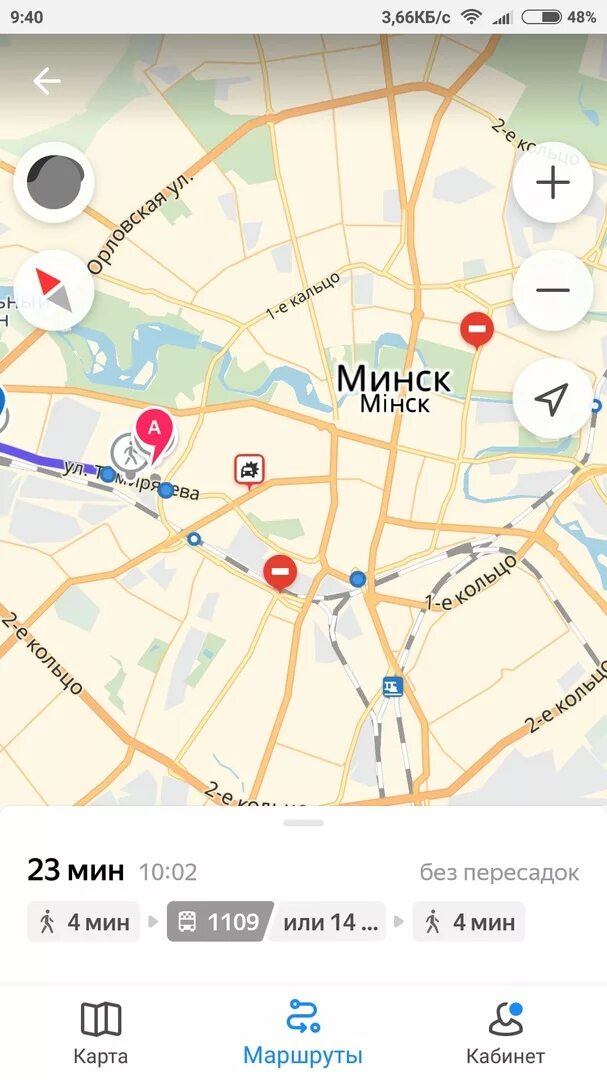Open the road accident icon on map
Viewport: 607px width, 1080px height.
[249, 470]
